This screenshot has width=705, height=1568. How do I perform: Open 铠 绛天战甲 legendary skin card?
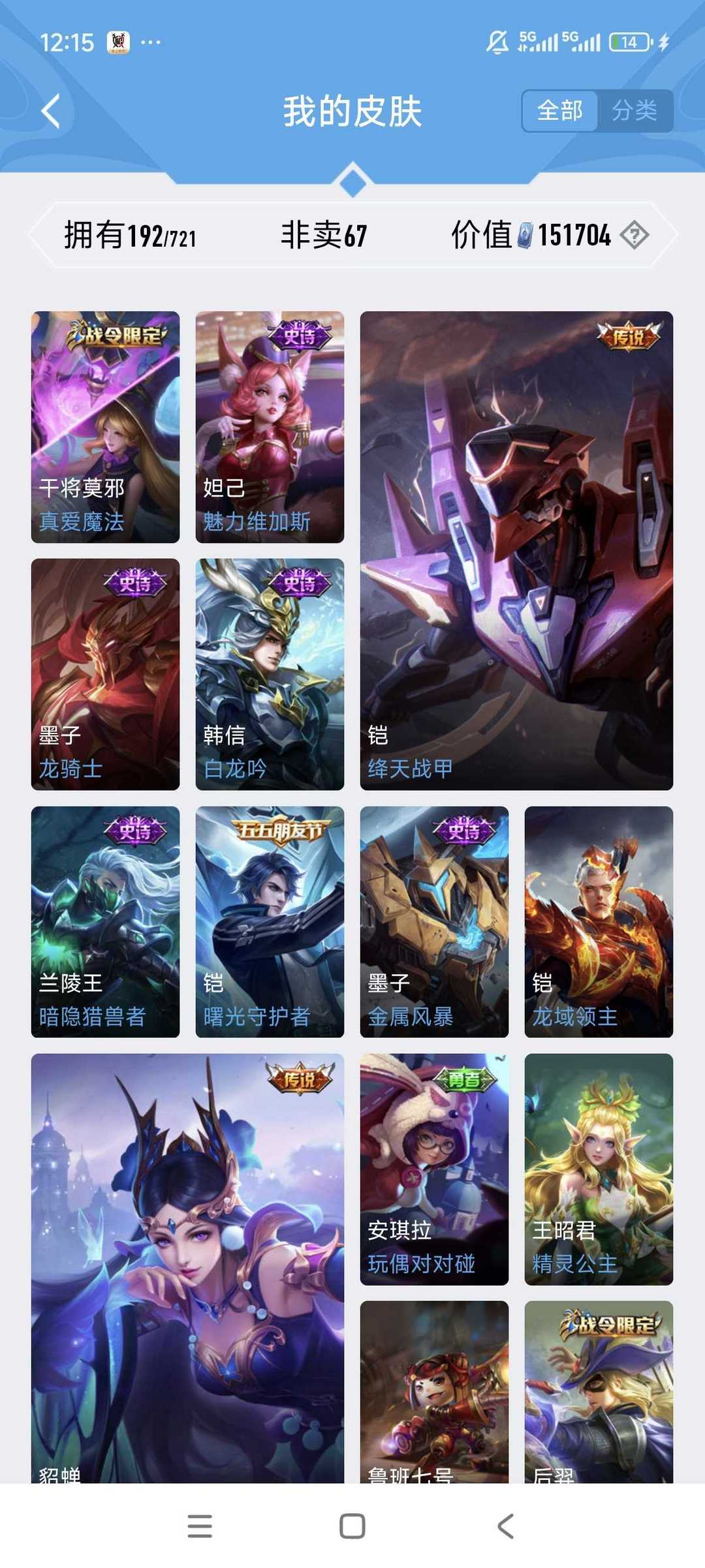tap(516, 551)
